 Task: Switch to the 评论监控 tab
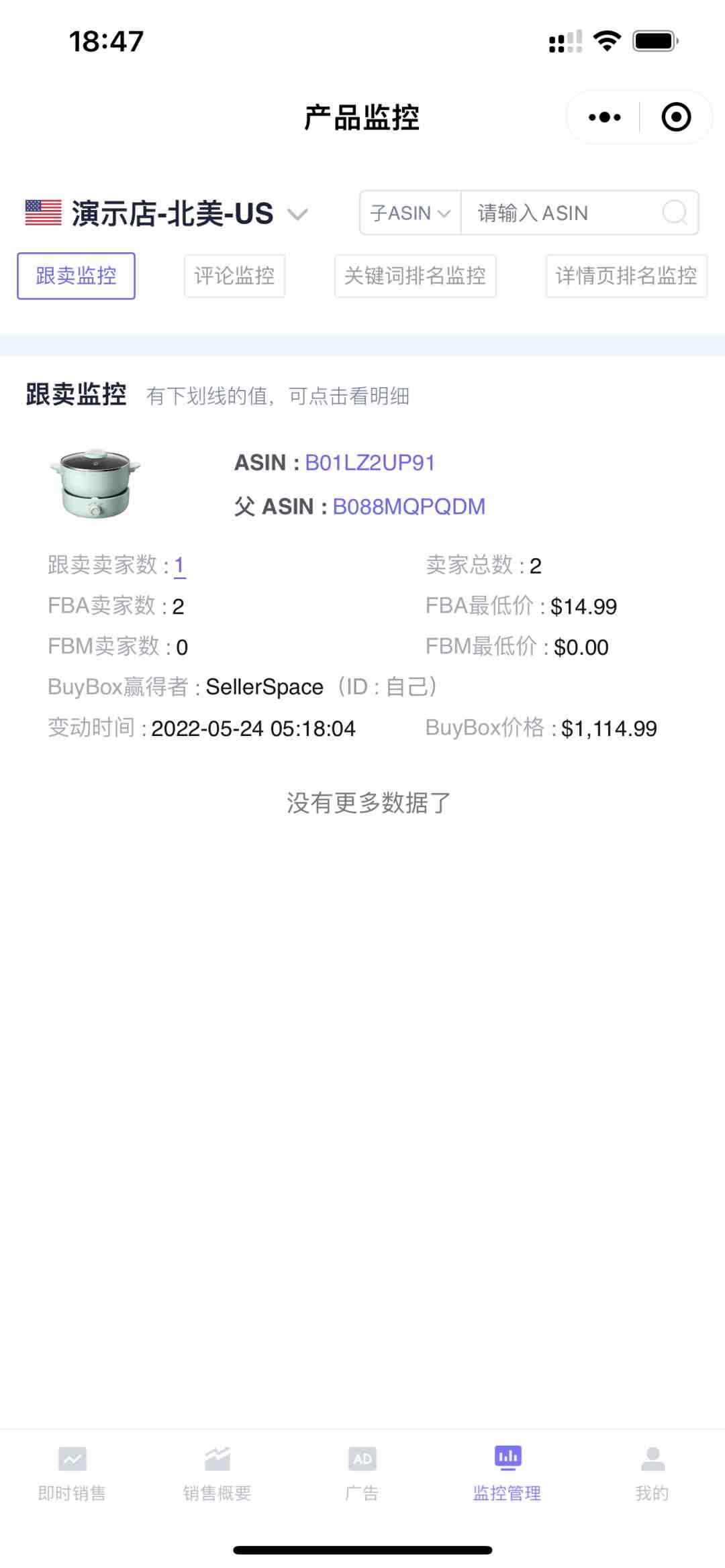[x=234, y=276]
